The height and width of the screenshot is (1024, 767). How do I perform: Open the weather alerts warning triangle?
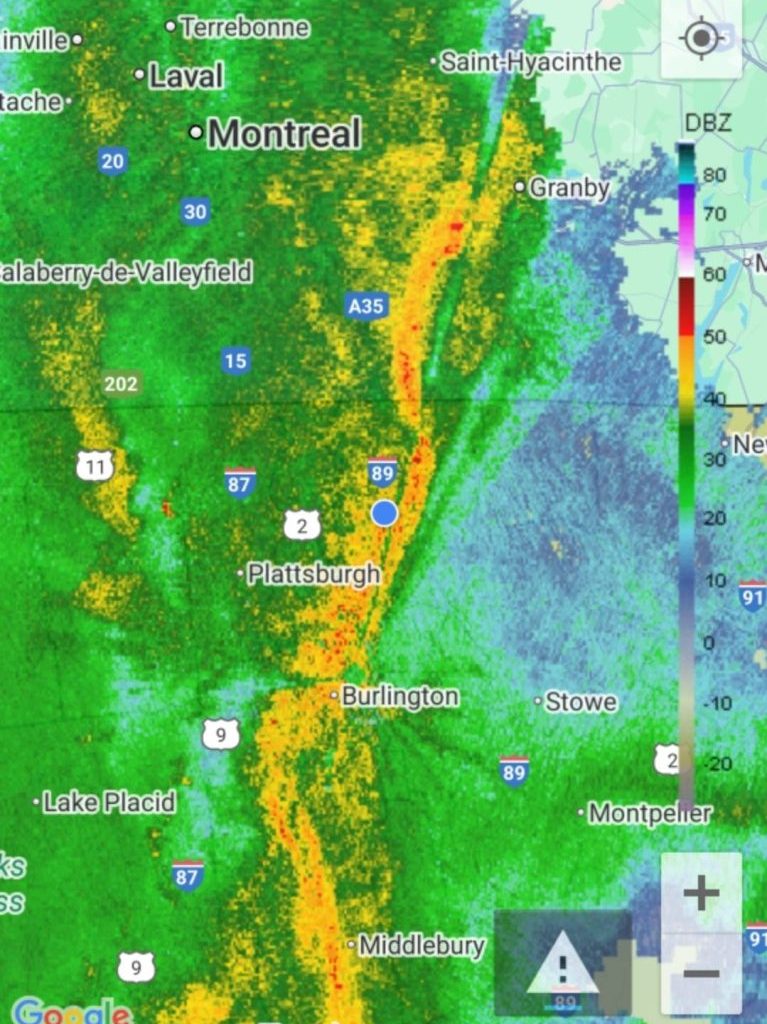pyautogui.click(x=562, y=964)
